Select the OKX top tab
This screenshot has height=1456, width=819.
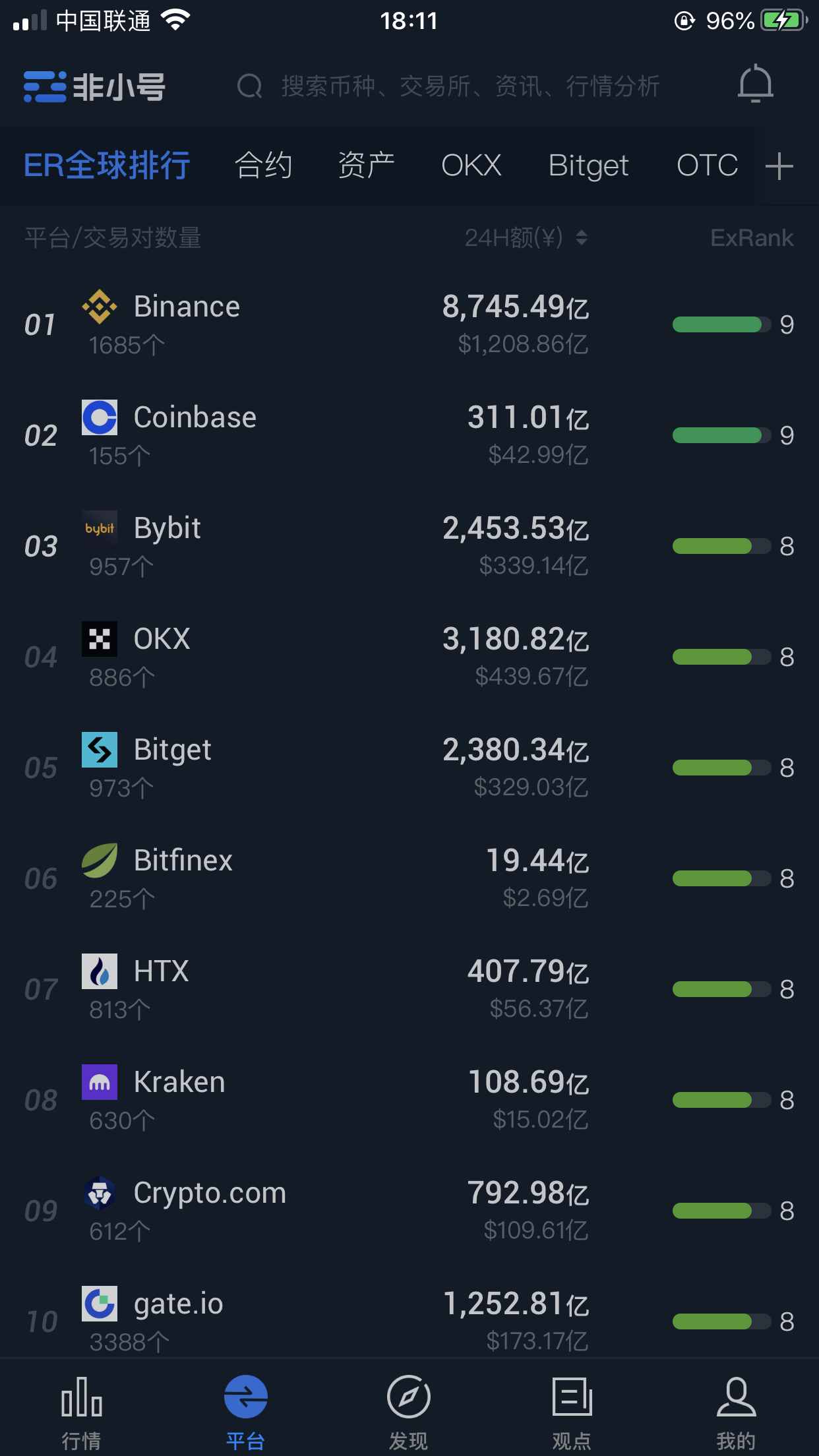click(x=471, y=165)
